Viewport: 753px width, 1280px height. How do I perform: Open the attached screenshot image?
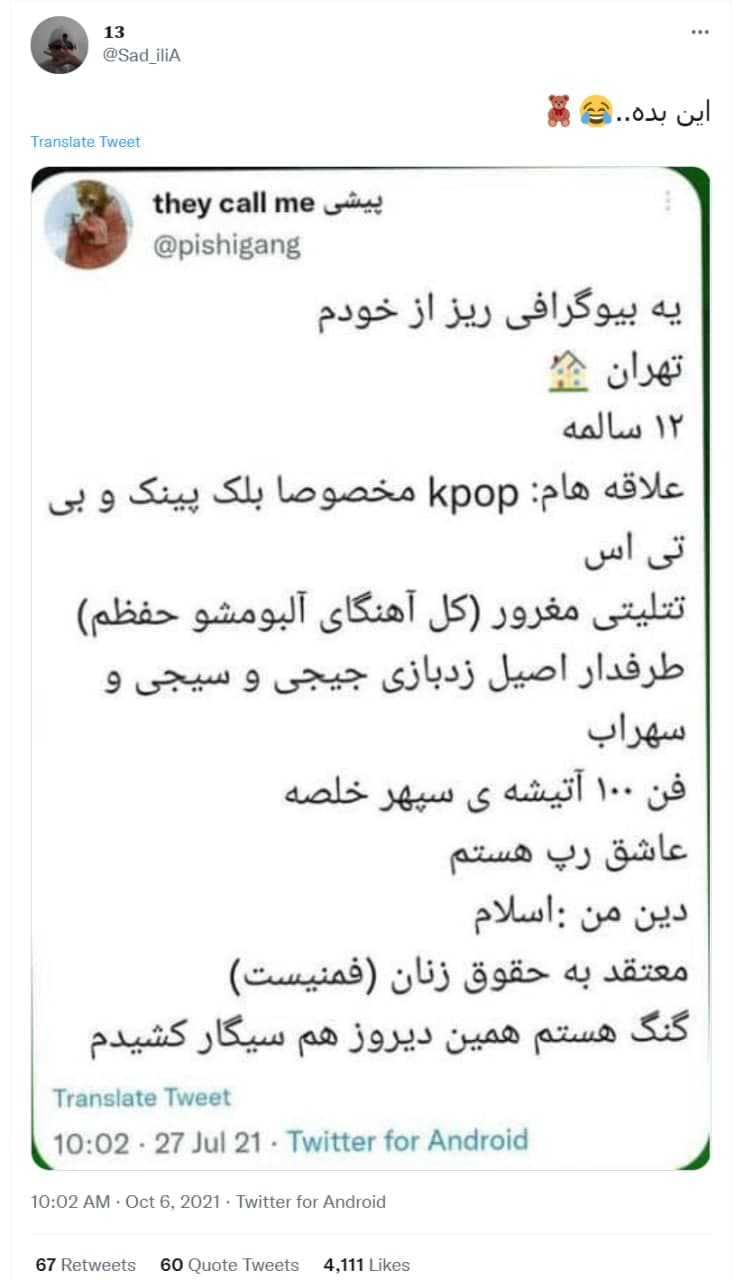click(x=370, y=668)
